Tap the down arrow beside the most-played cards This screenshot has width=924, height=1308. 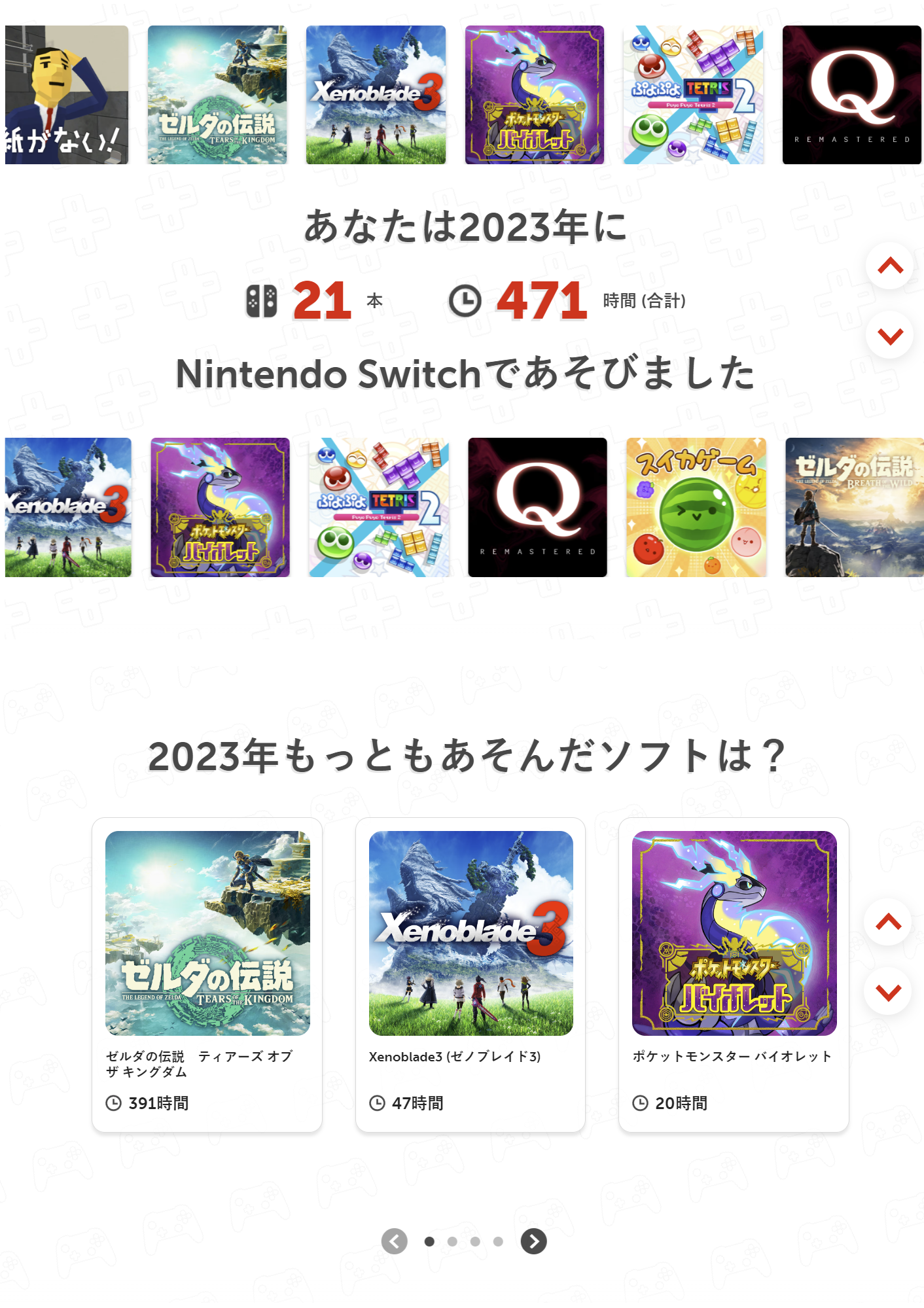(x=887, y=992)
